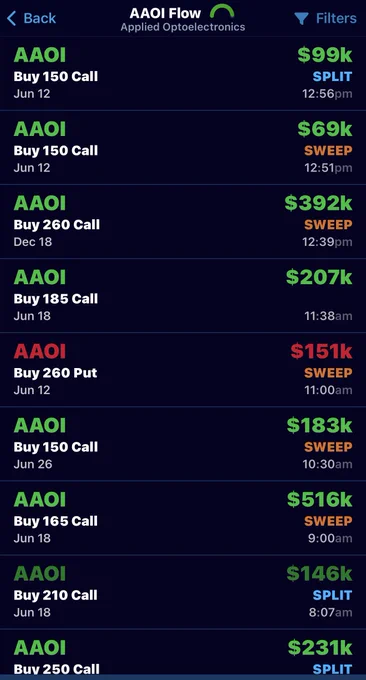Go back with the Back button
Screen dimensions: 366x680
point(31,18)
